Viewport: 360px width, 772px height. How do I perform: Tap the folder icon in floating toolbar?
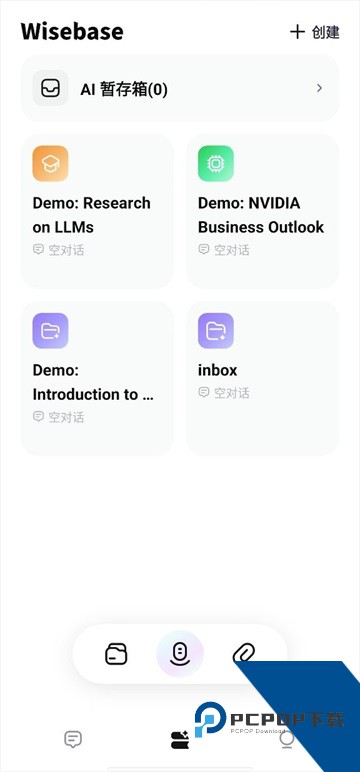tap(116, 654)
